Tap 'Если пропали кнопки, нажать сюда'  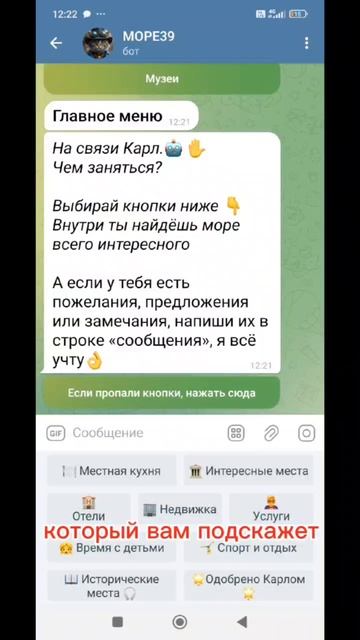162,393
